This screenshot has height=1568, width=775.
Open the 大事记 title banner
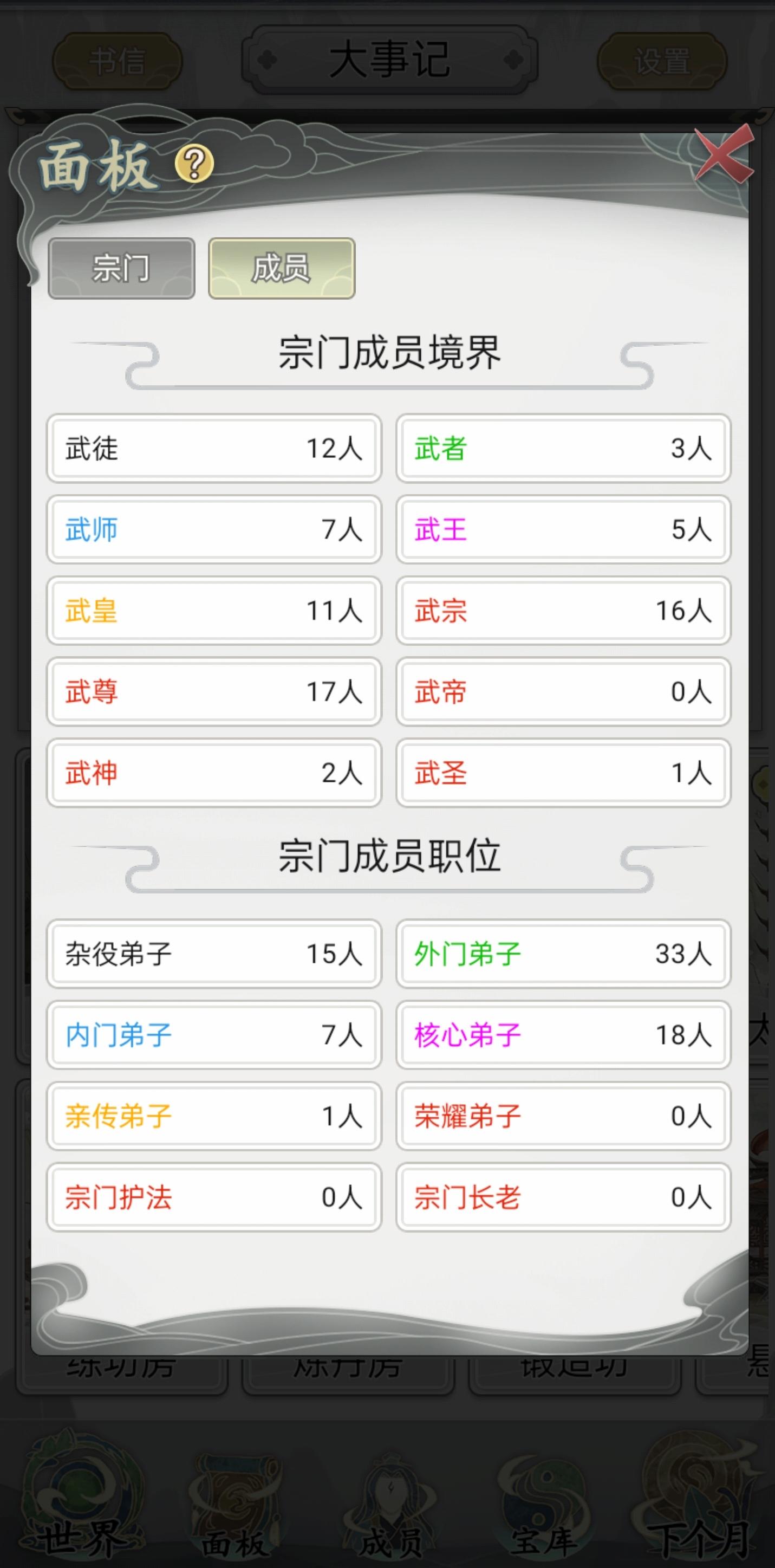388,59
